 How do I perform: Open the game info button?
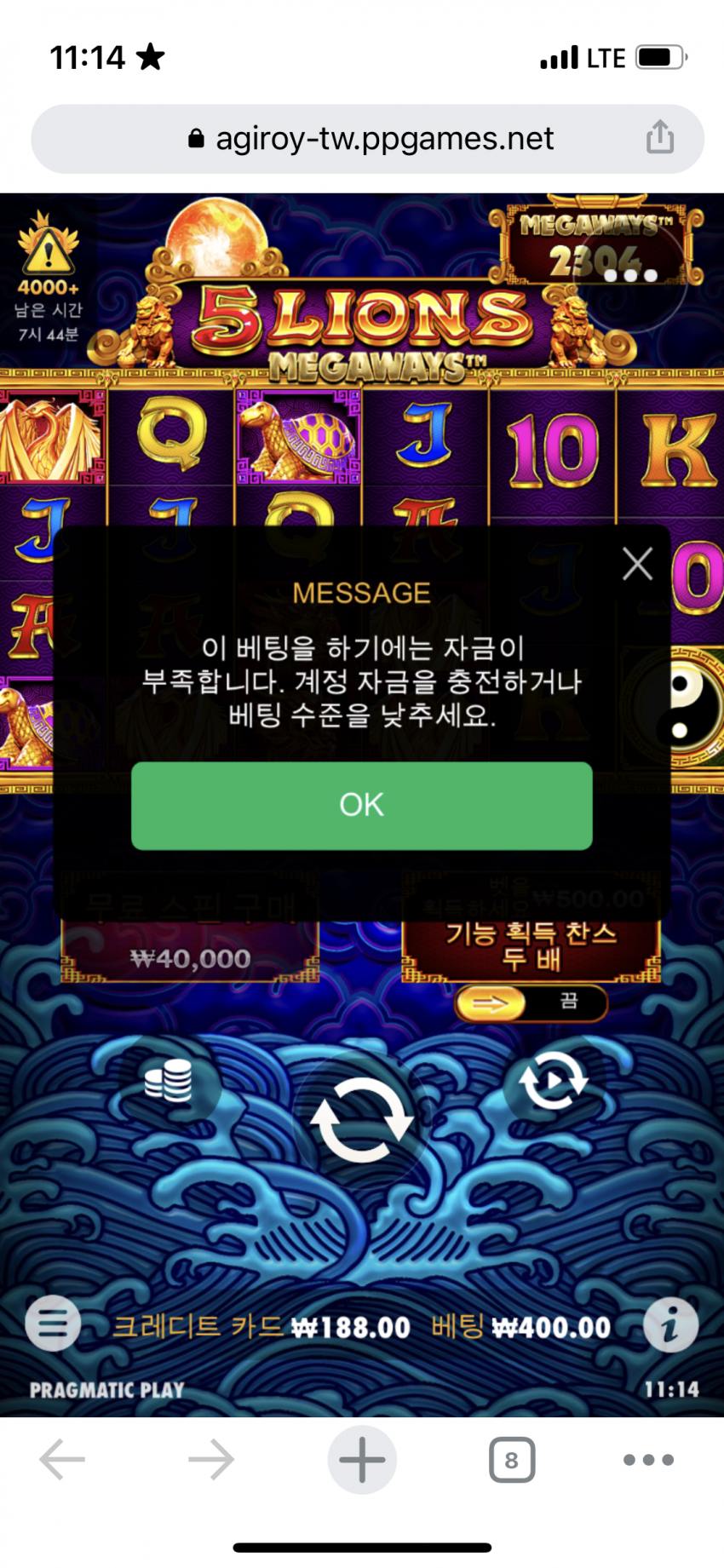pyautogui.click(x=670, y=1325)
